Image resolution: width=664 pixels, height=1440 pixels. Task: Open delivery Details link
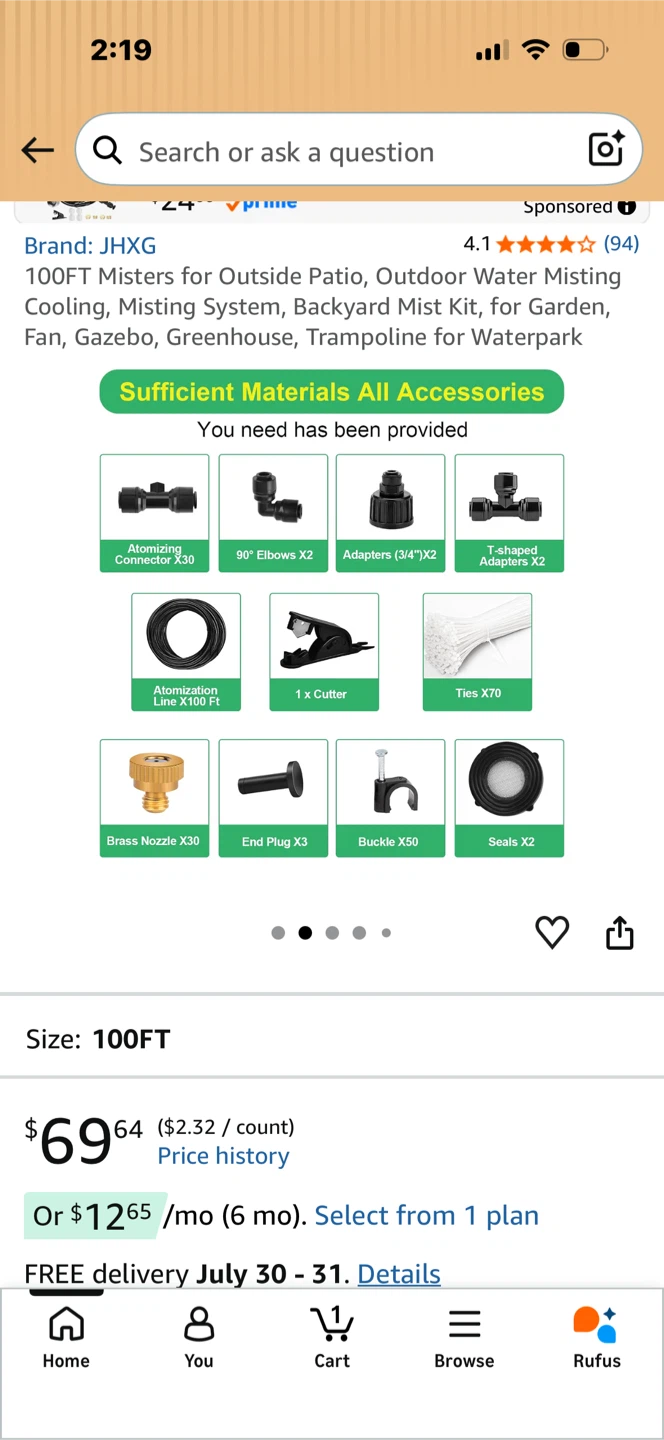[399, 1274]
